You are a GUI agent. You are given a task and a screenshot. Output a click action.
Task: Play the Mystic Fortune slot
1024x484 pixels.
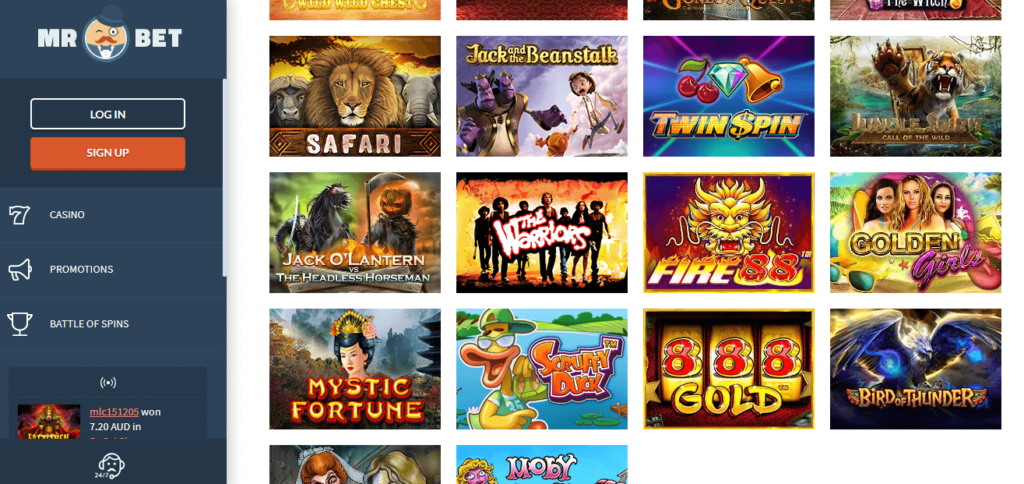(x=355, y=369)
